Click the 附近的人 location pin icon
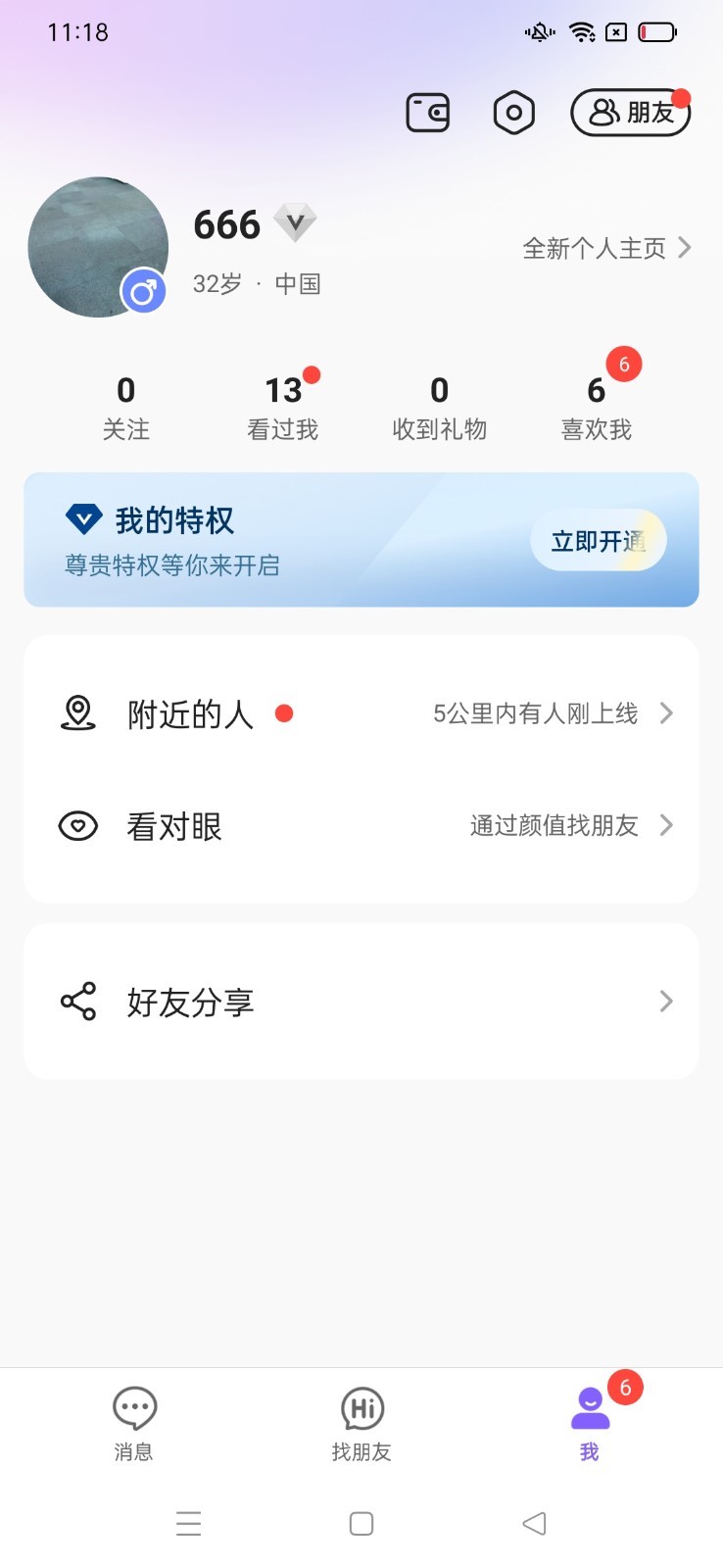Screen dimensions: 723x1568 click(x=78, y=714)
